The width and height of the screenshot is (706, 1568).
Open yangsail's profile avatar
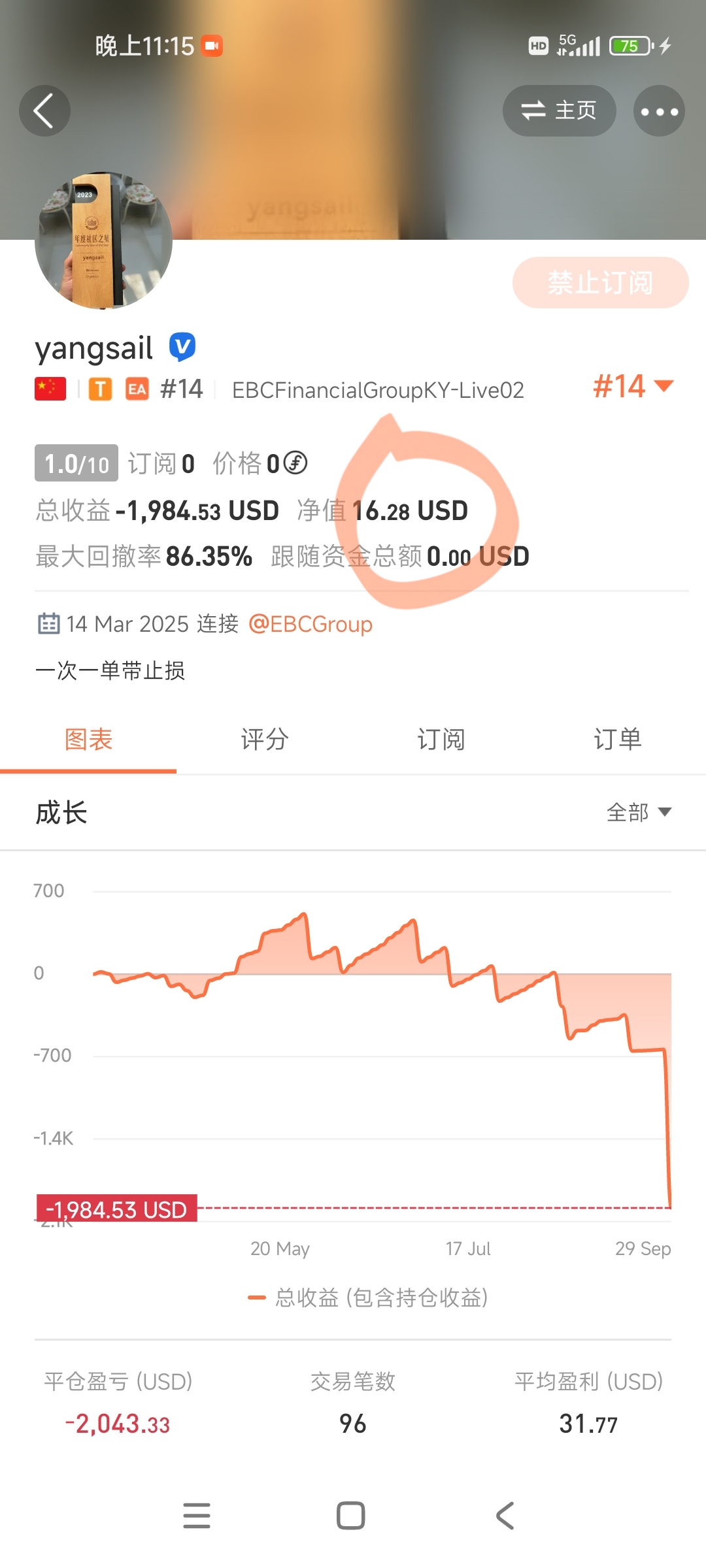click(103, 240)
